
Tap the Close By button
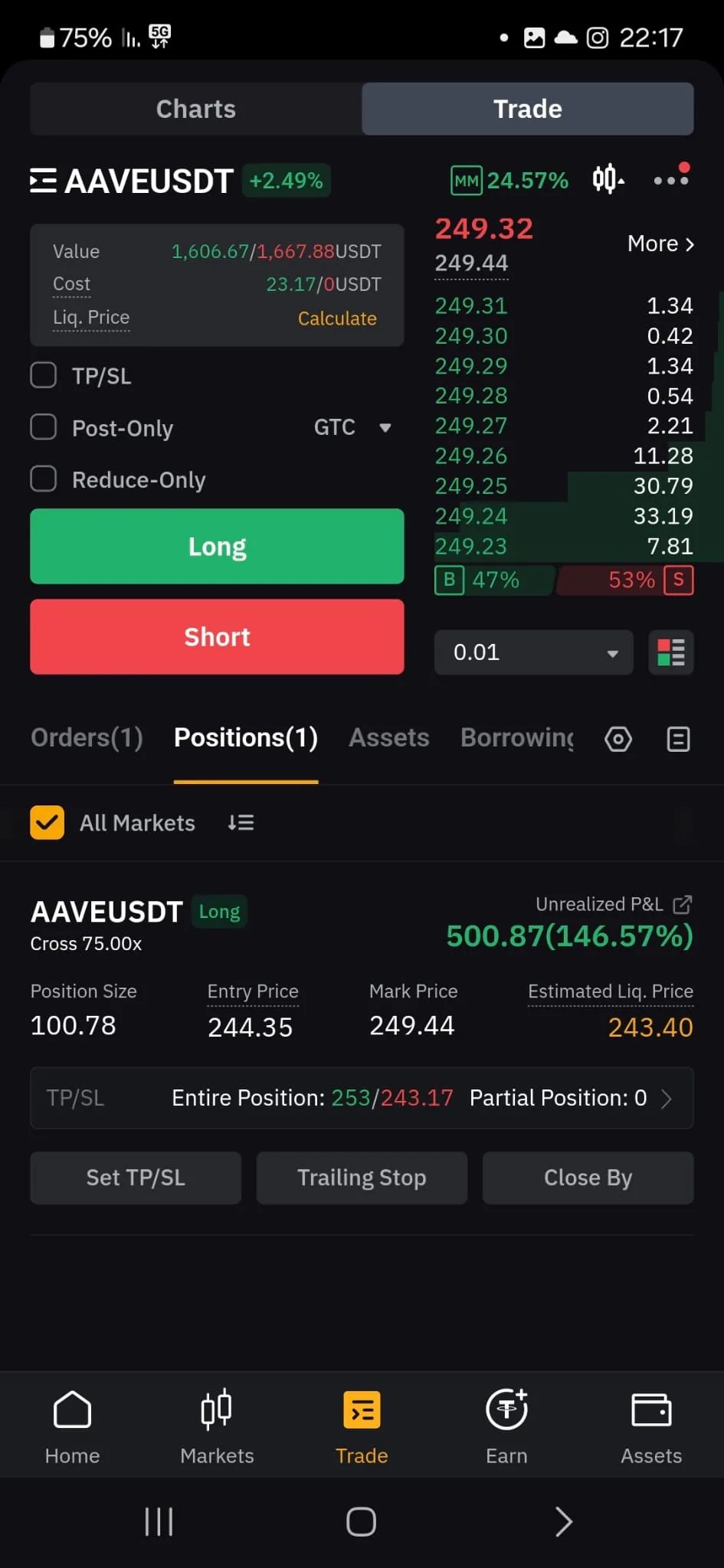[x=588, y=1178]
